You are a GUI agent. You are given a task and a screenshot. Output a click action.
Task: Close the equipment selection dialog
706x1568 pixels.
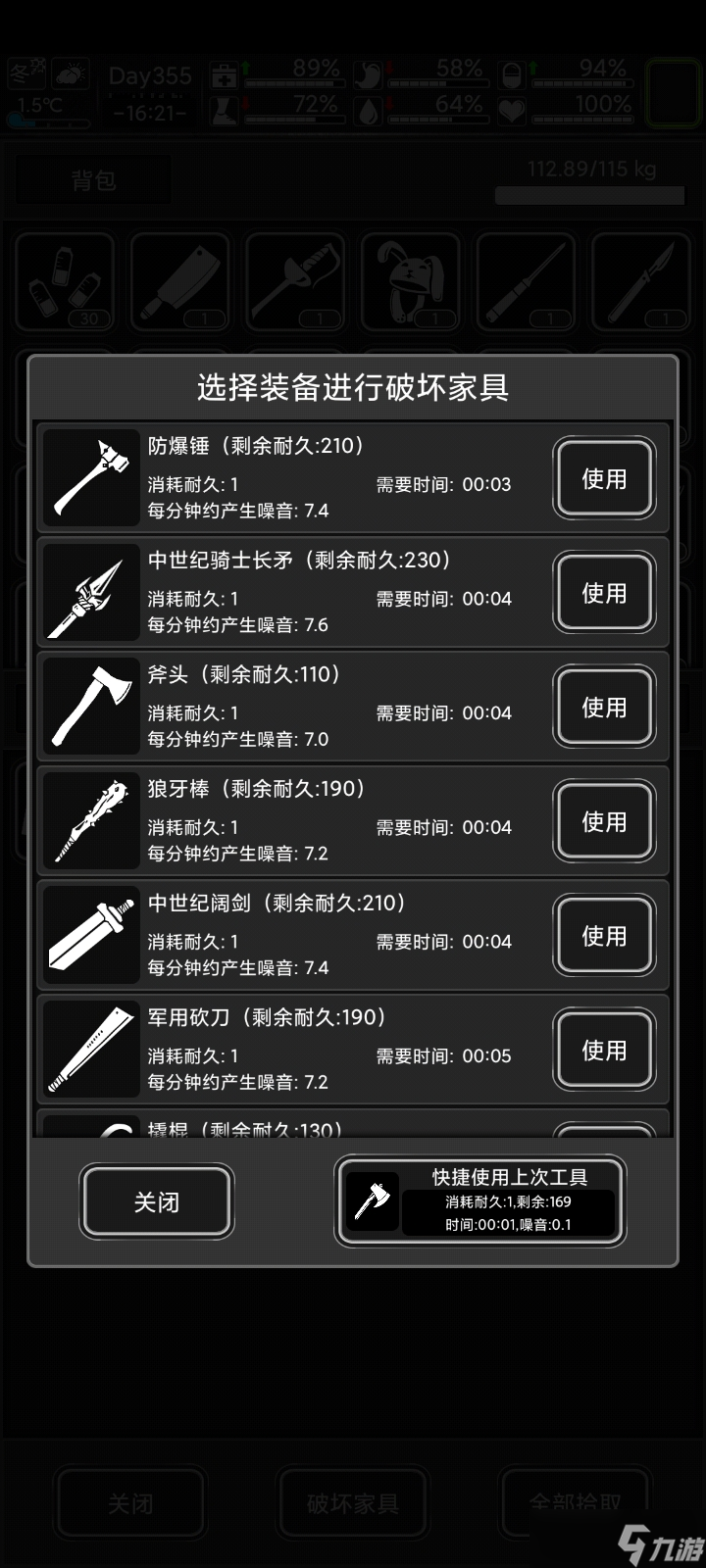(x=157, y=1201)
